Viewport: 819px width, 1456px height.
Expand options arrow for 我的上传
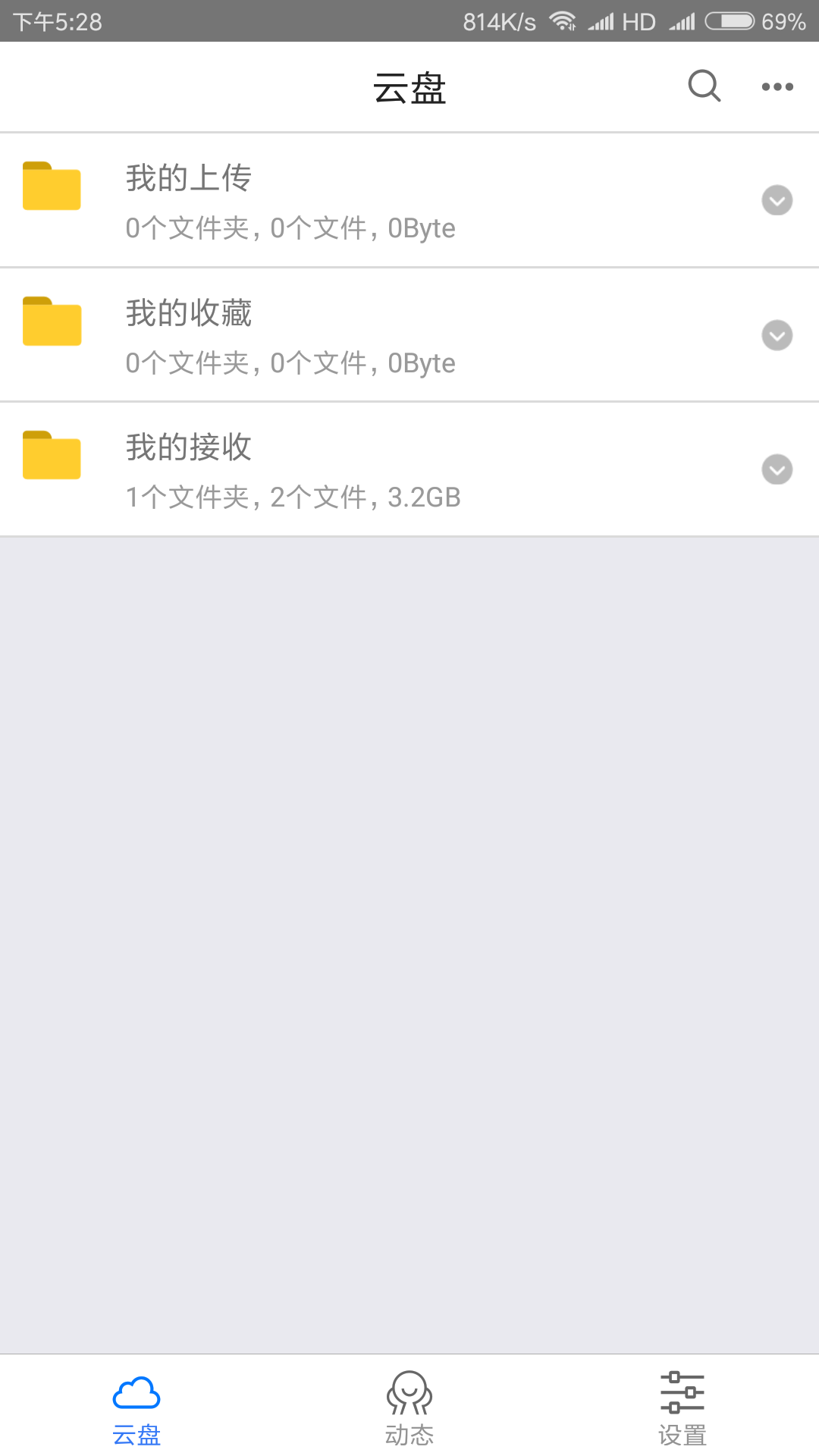point(777,200)
